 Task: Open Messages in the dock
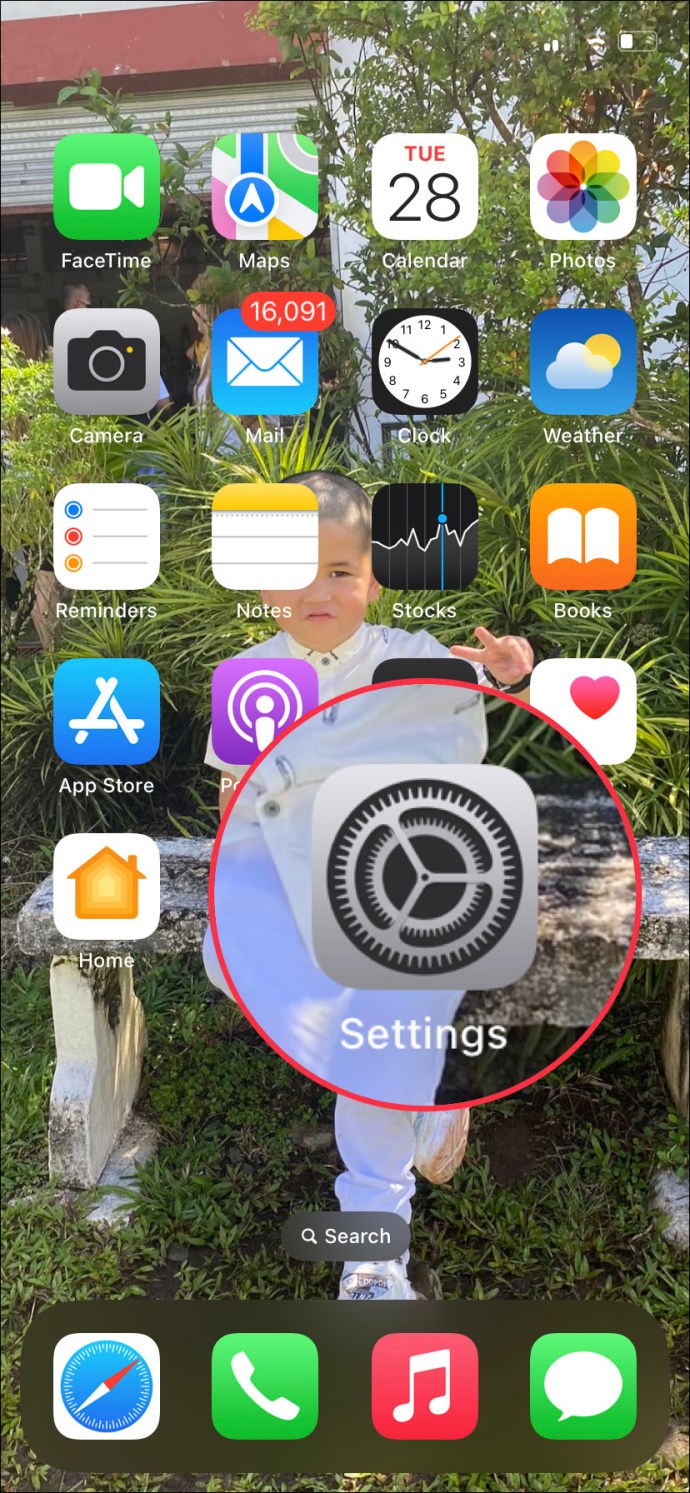583,1386
